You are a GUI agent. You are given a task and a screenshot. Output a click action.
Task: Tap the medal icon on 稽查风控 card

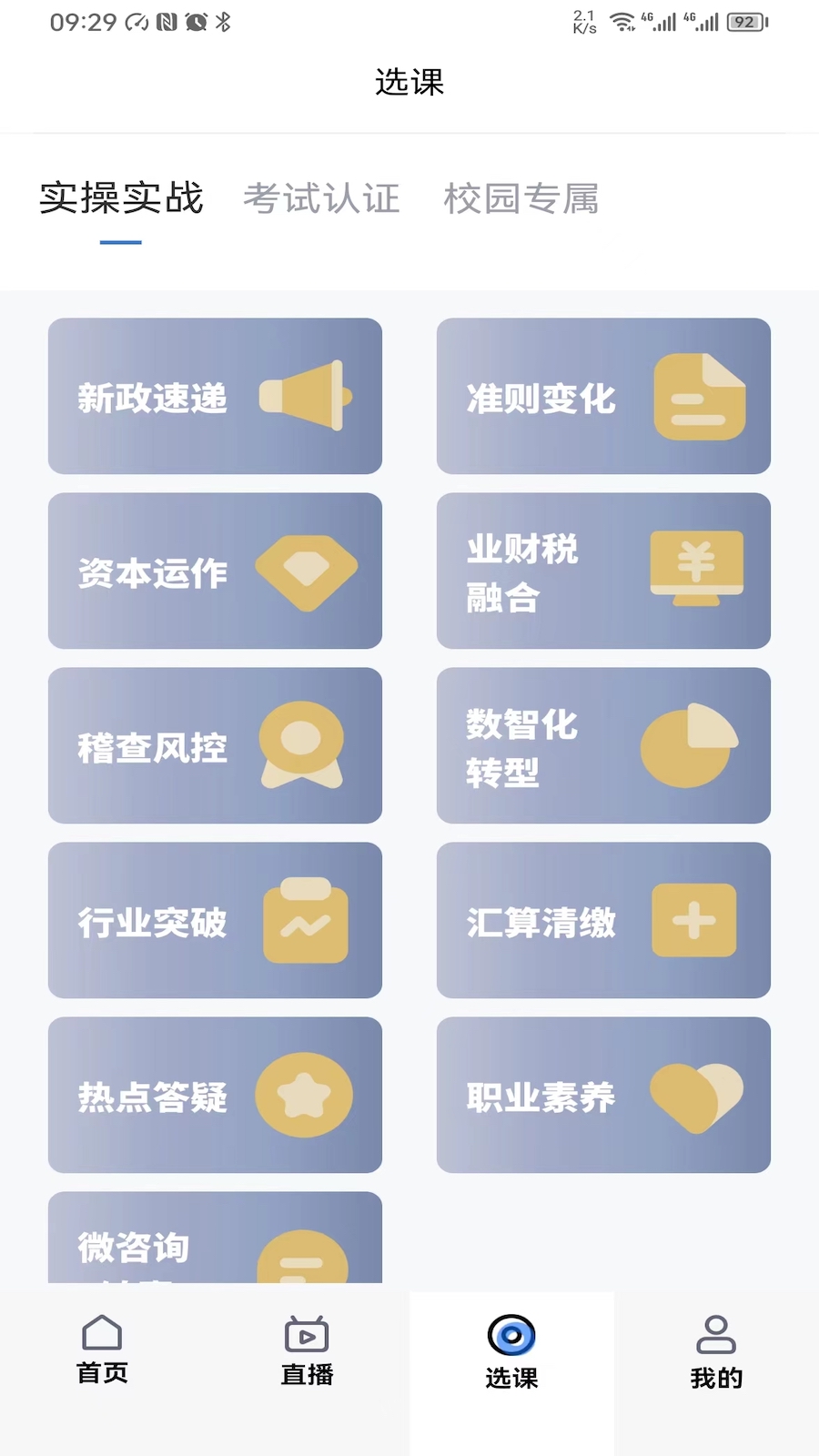303,744
